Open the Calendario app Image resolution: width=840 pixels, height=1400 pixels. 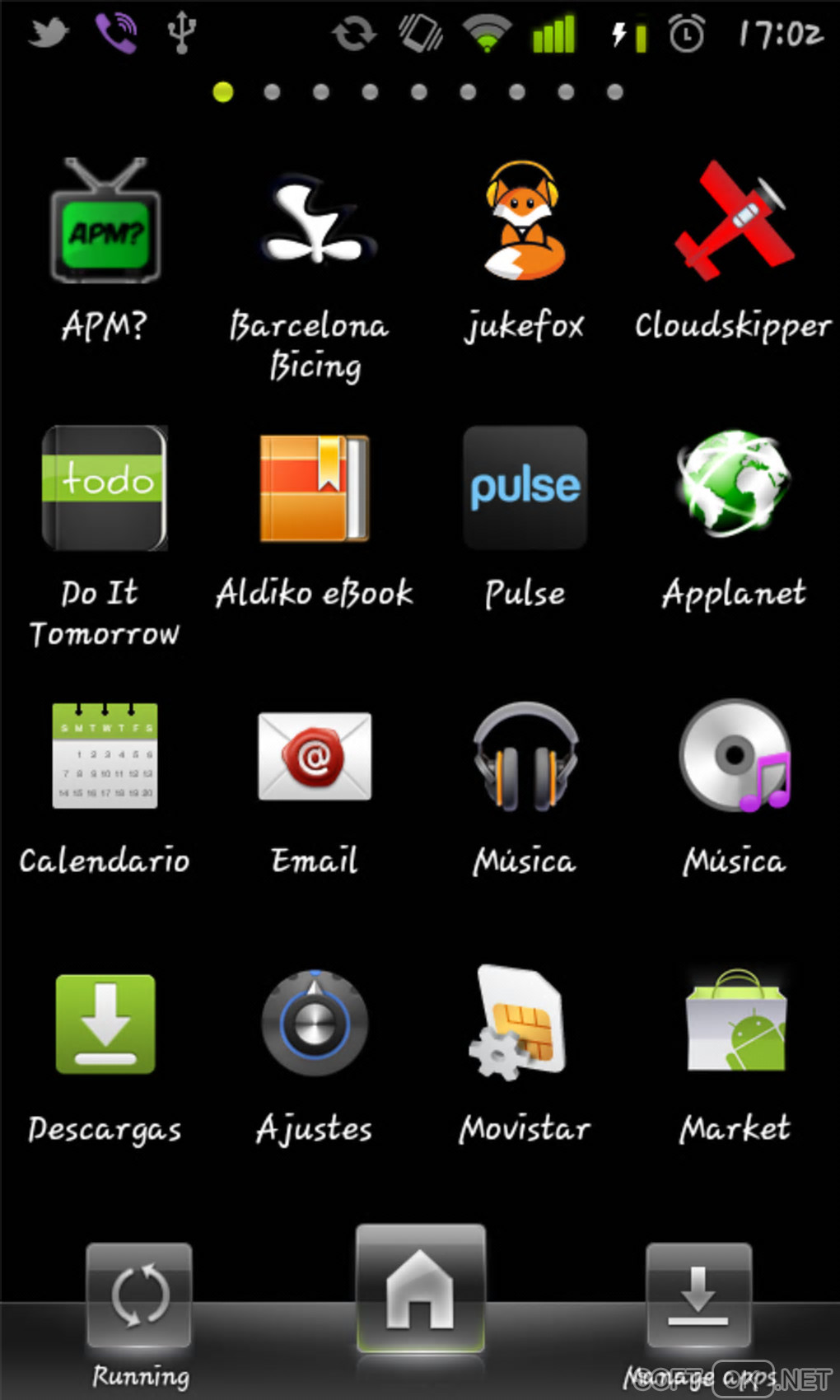coord(105,756)
